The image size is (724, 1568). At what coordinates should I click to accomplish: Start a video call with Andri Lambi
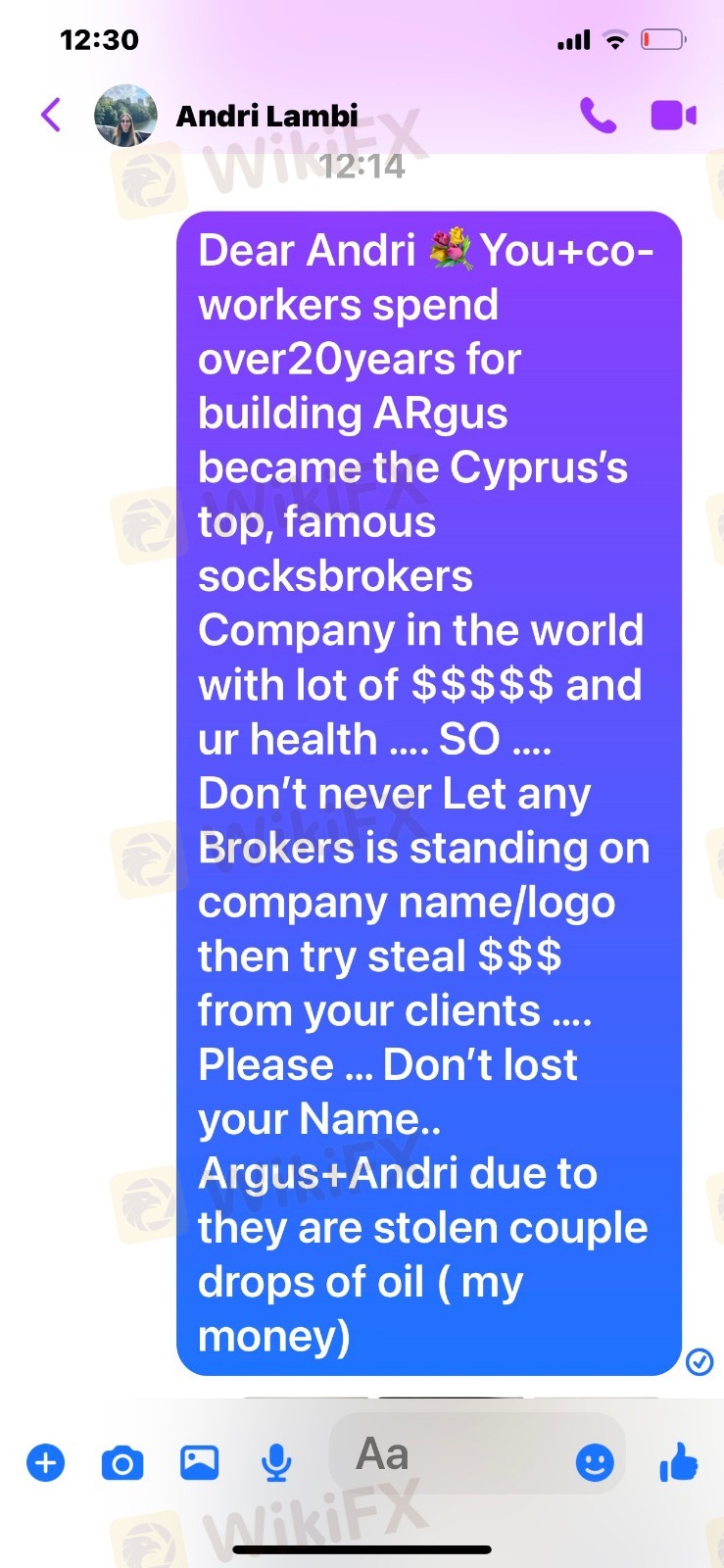[673, 116]
